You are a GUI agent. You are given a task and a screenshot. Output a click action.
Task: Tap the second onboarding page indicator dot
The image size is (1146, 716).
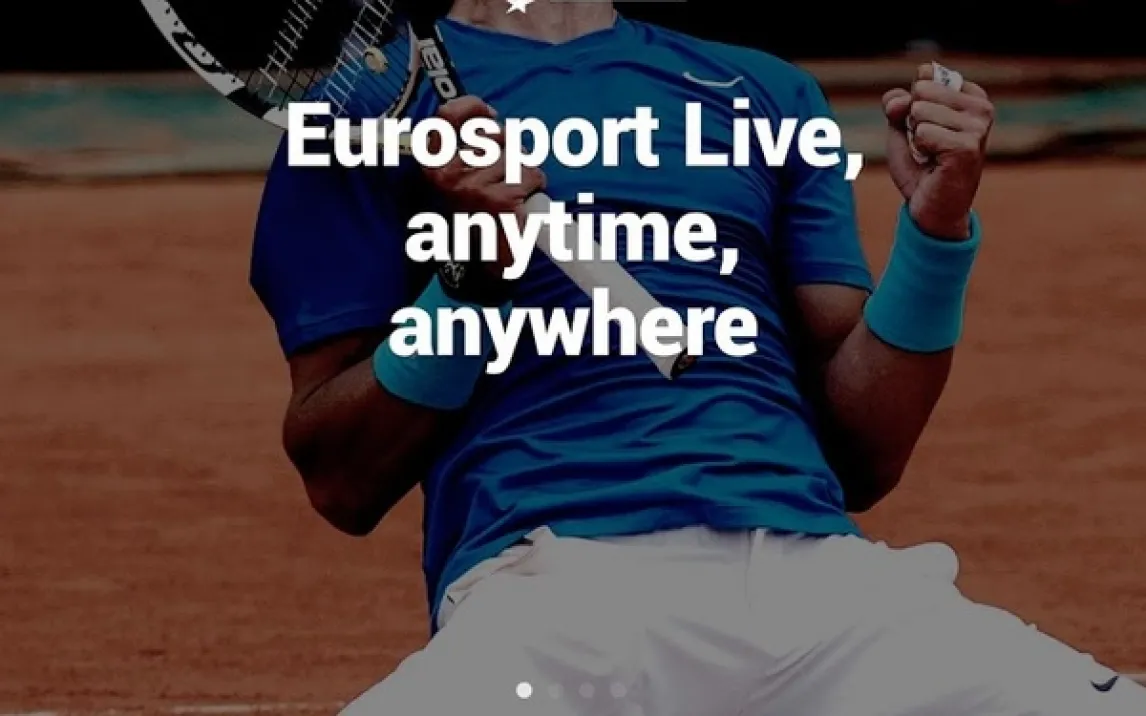[555, 690]
